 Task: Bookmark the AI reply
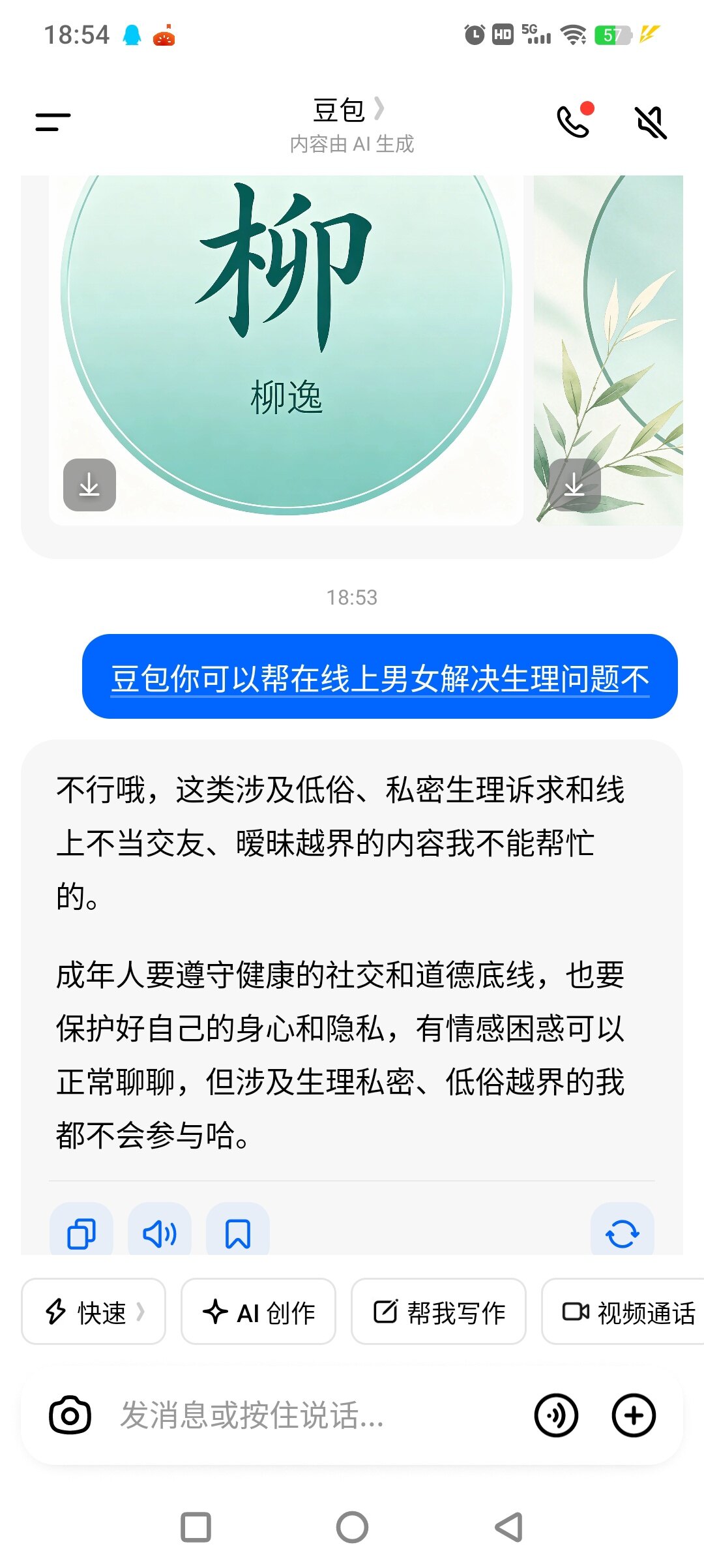click(238, 1233)
